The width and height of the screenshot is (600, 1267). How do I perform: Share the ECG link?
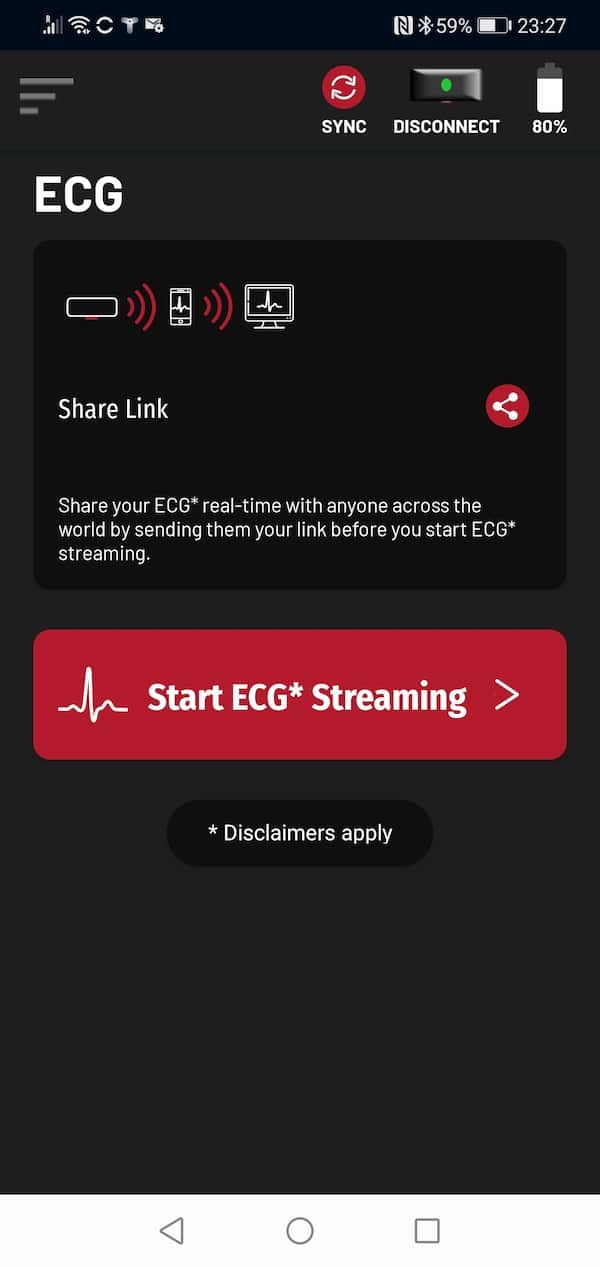pos(507,407)
